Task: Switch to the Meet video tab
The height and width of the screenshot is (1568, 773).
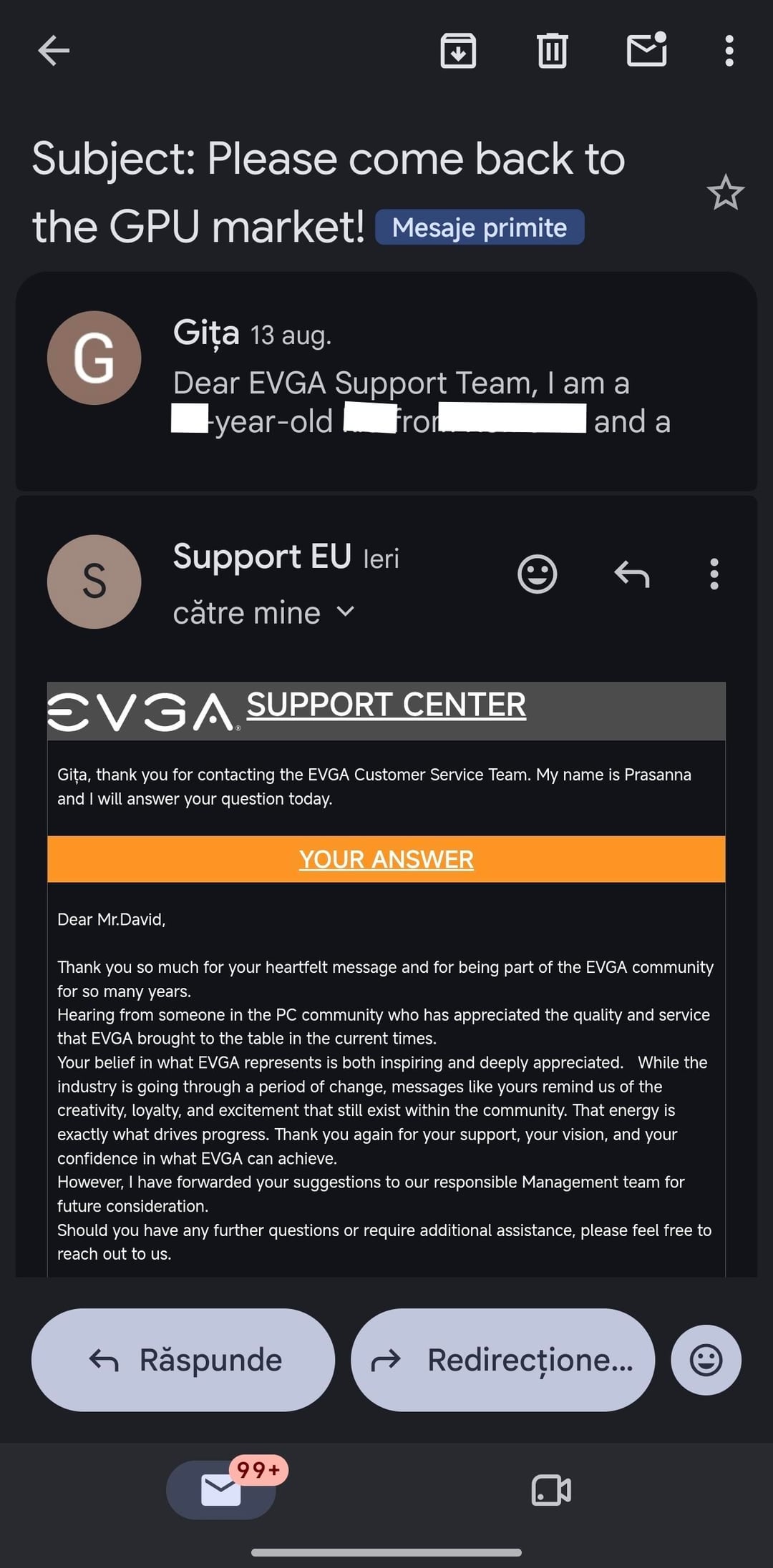Action: (551, 1491)
